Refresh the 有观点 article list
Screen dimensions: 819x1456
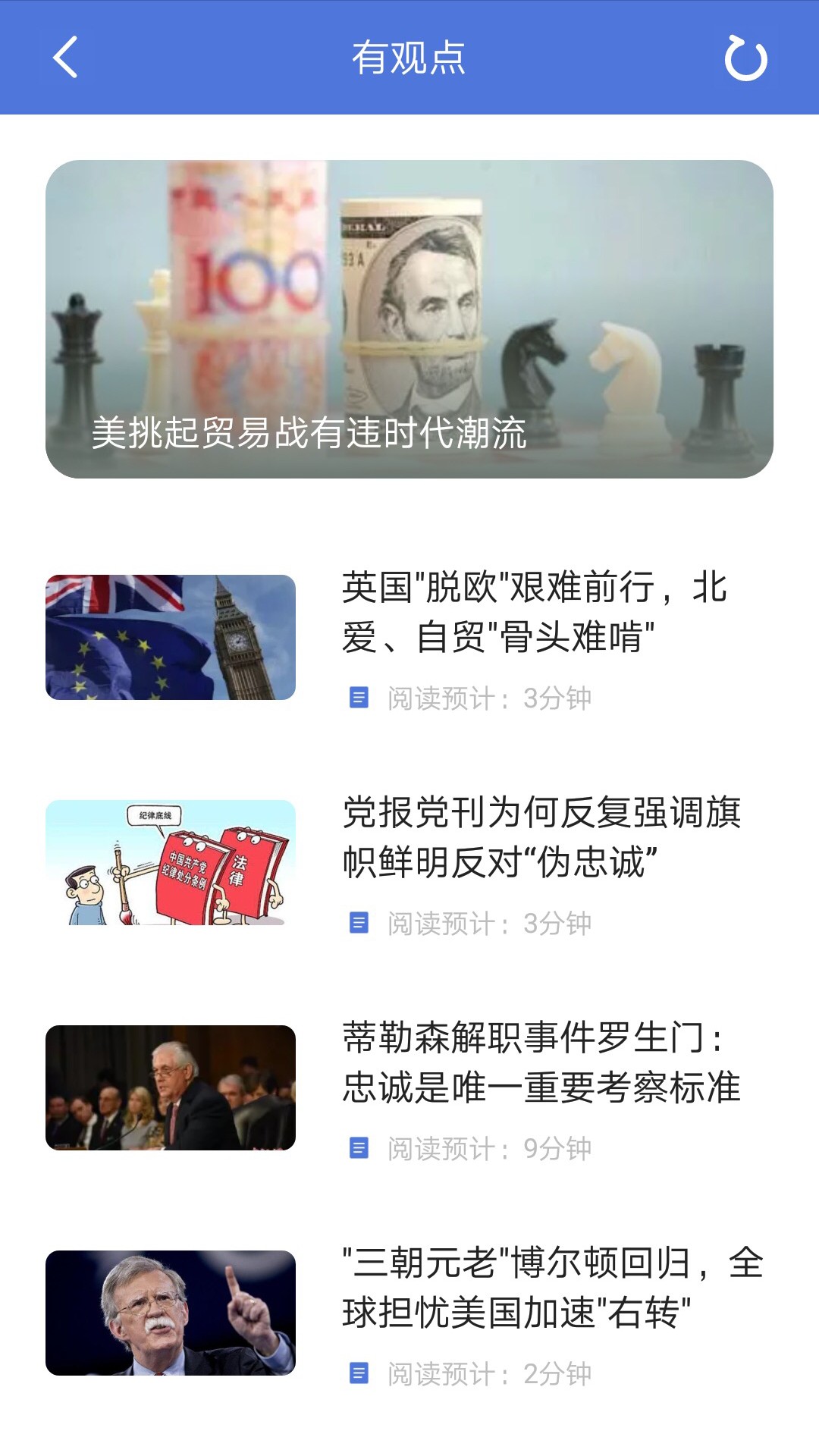coord(746,58)
